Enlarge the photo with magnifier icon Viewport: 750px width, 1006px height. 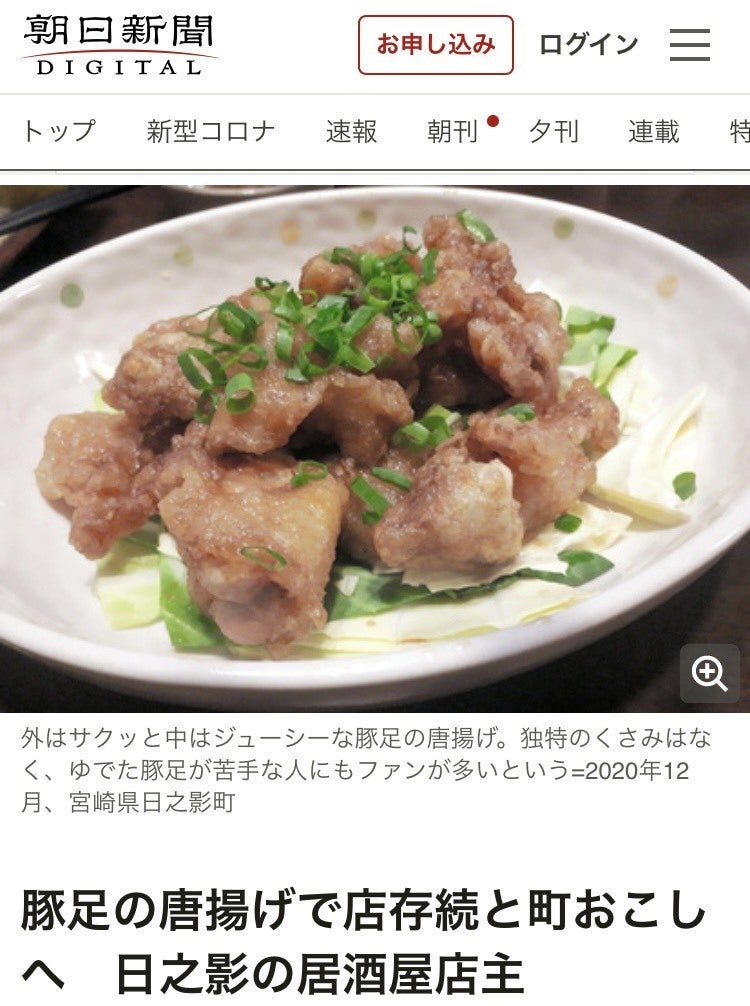710,674
